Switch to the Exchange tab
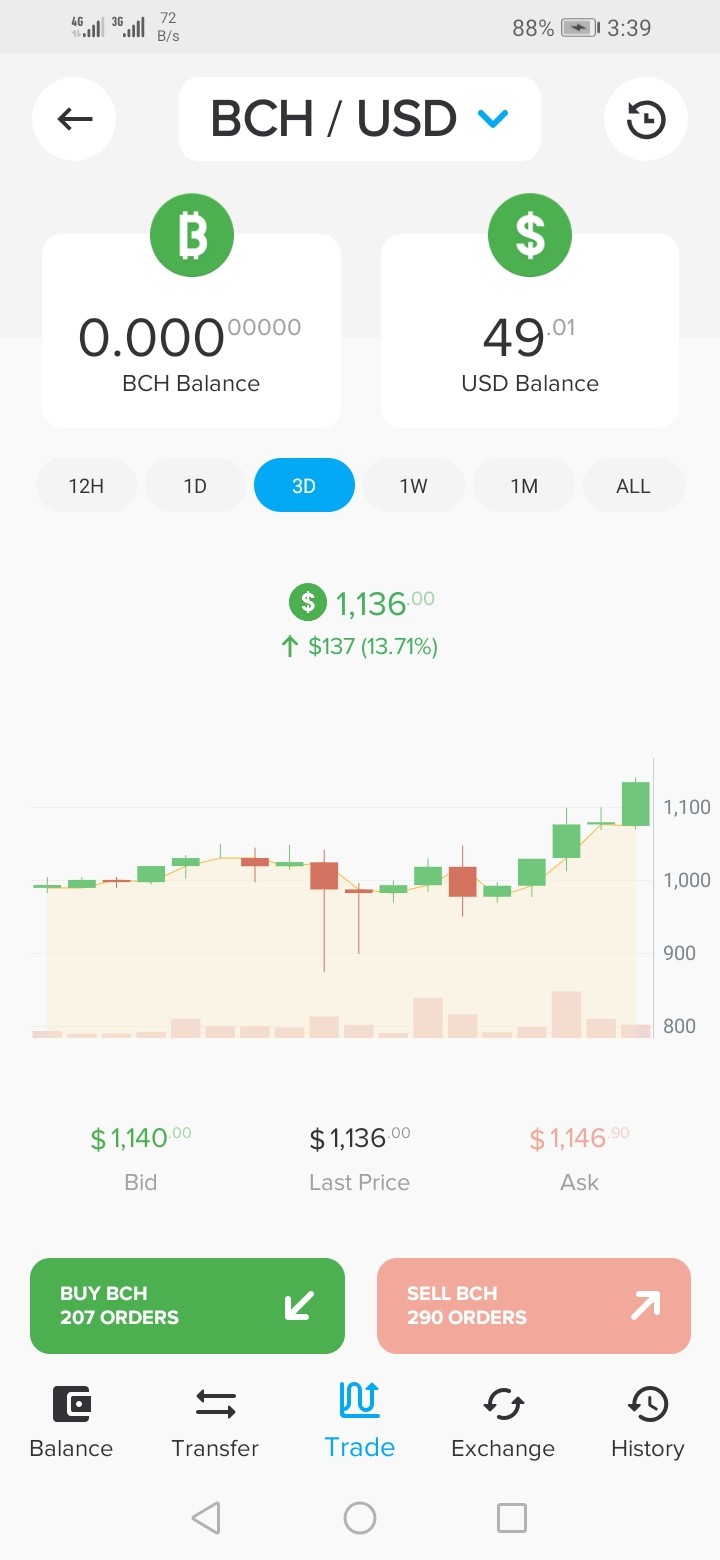The image size is (720, 1560). pos(503,1422)
